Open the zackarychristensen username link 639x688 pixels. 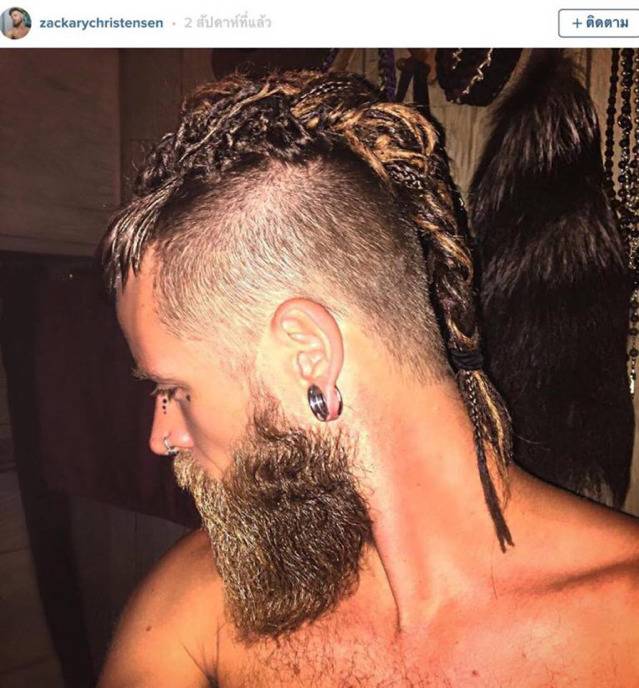pos(100,22)
